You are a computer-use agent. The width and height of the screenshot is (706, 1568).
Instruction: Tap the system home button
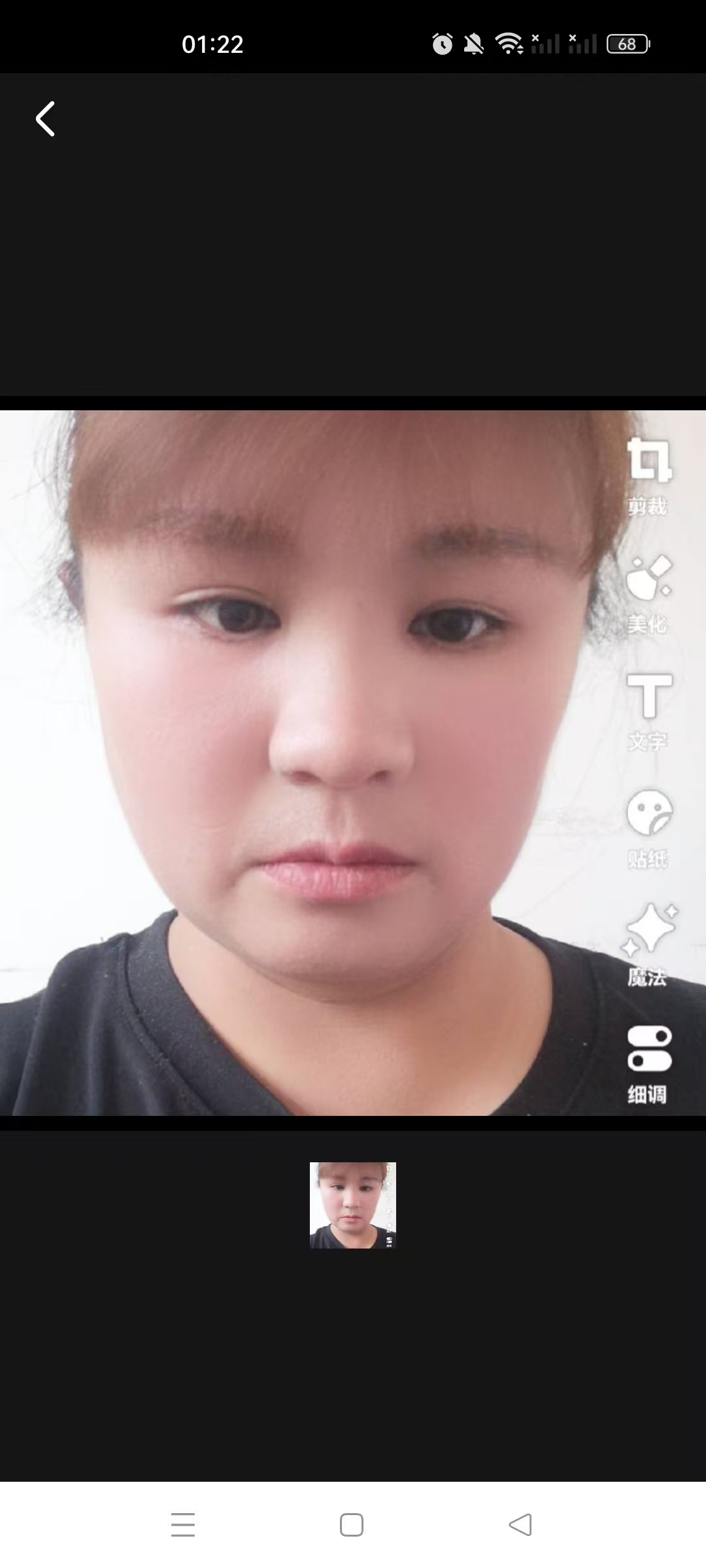(x=352, y=1525)
